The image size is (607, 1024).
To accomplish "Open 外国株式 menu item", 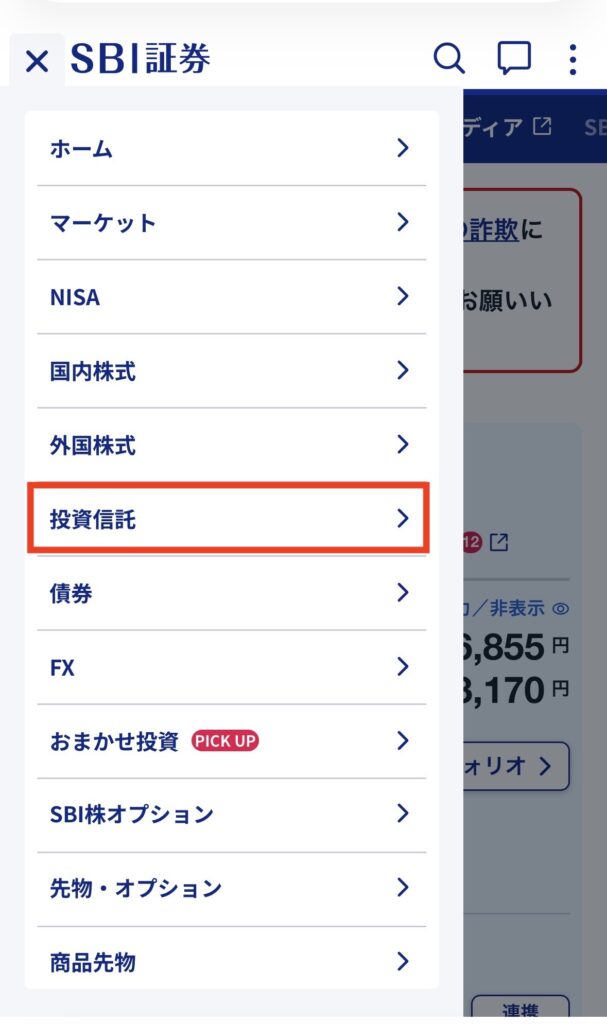I will (231, 445).
